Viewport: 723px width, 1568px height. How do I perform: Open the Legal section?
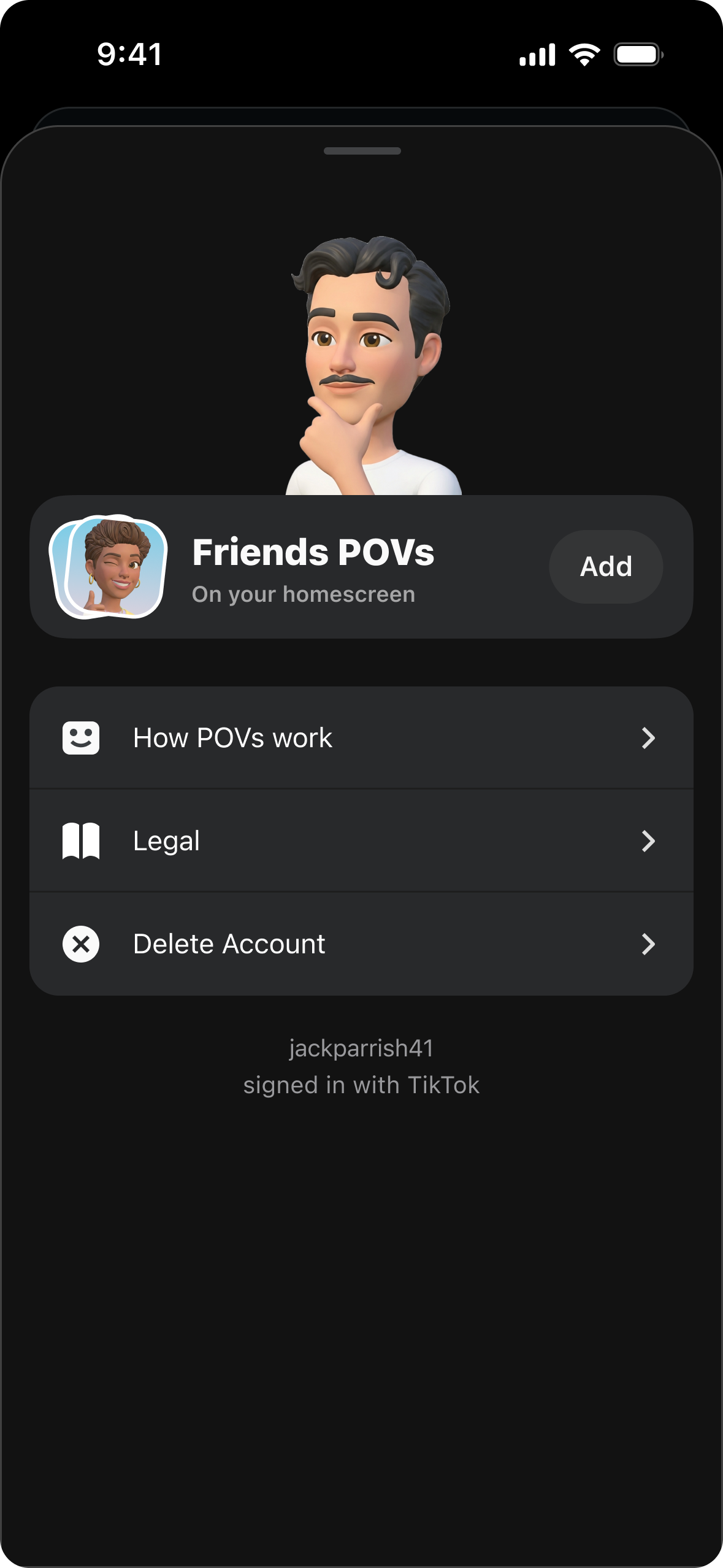pos(361,840)
